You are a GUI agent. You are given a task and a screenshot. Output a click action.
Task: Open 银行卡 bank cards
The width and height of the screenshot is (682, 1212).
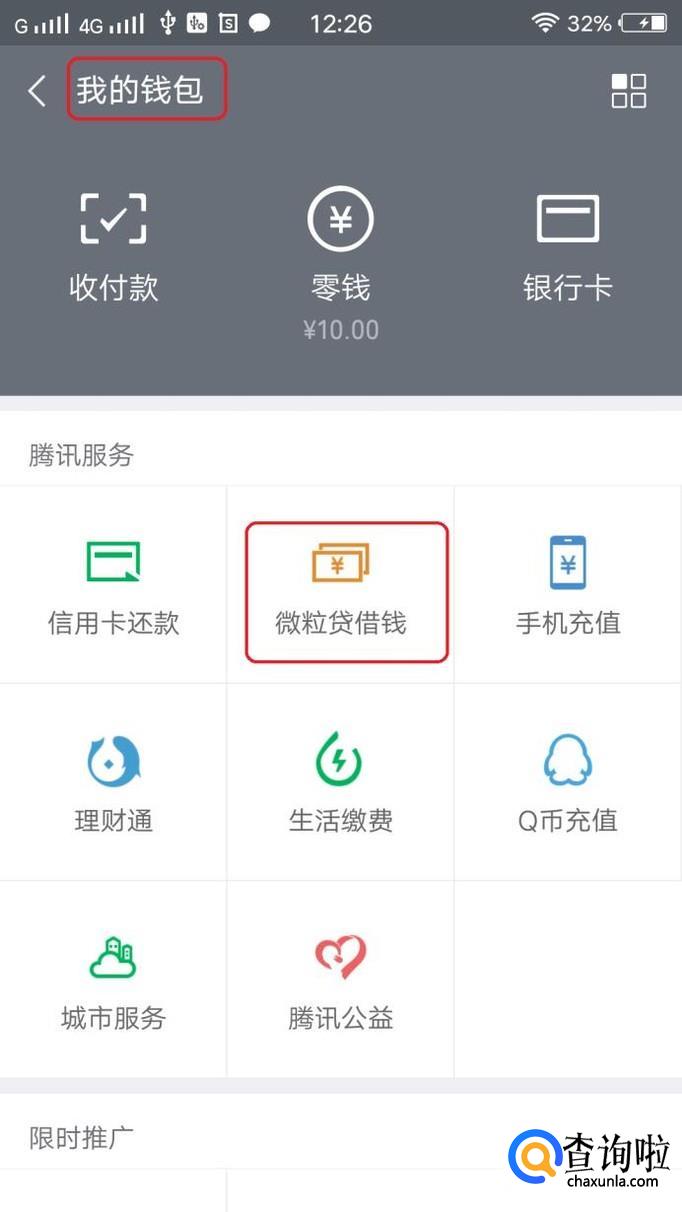(x=567, y=245)
